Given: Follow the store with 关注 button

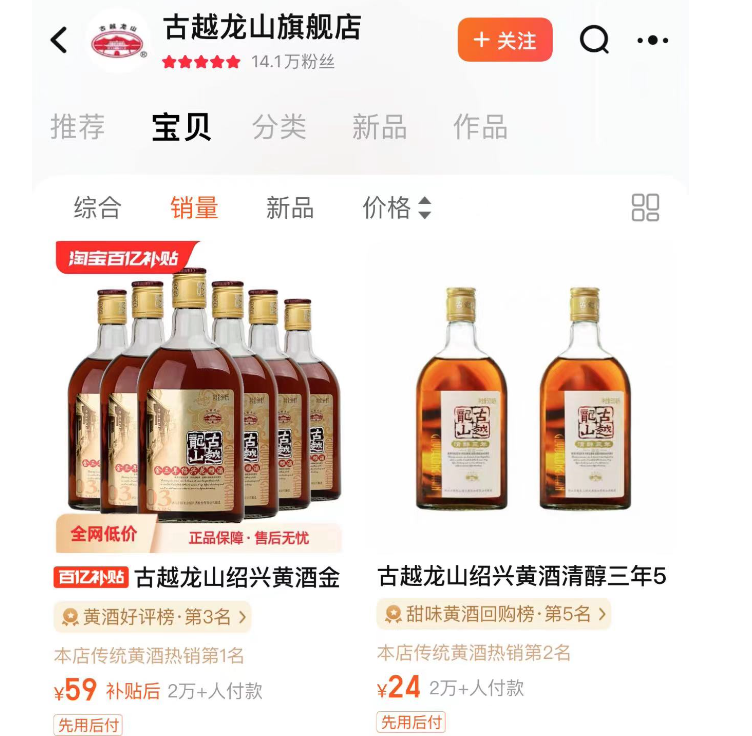Looking at the screenshot, I should click(504, 40).
